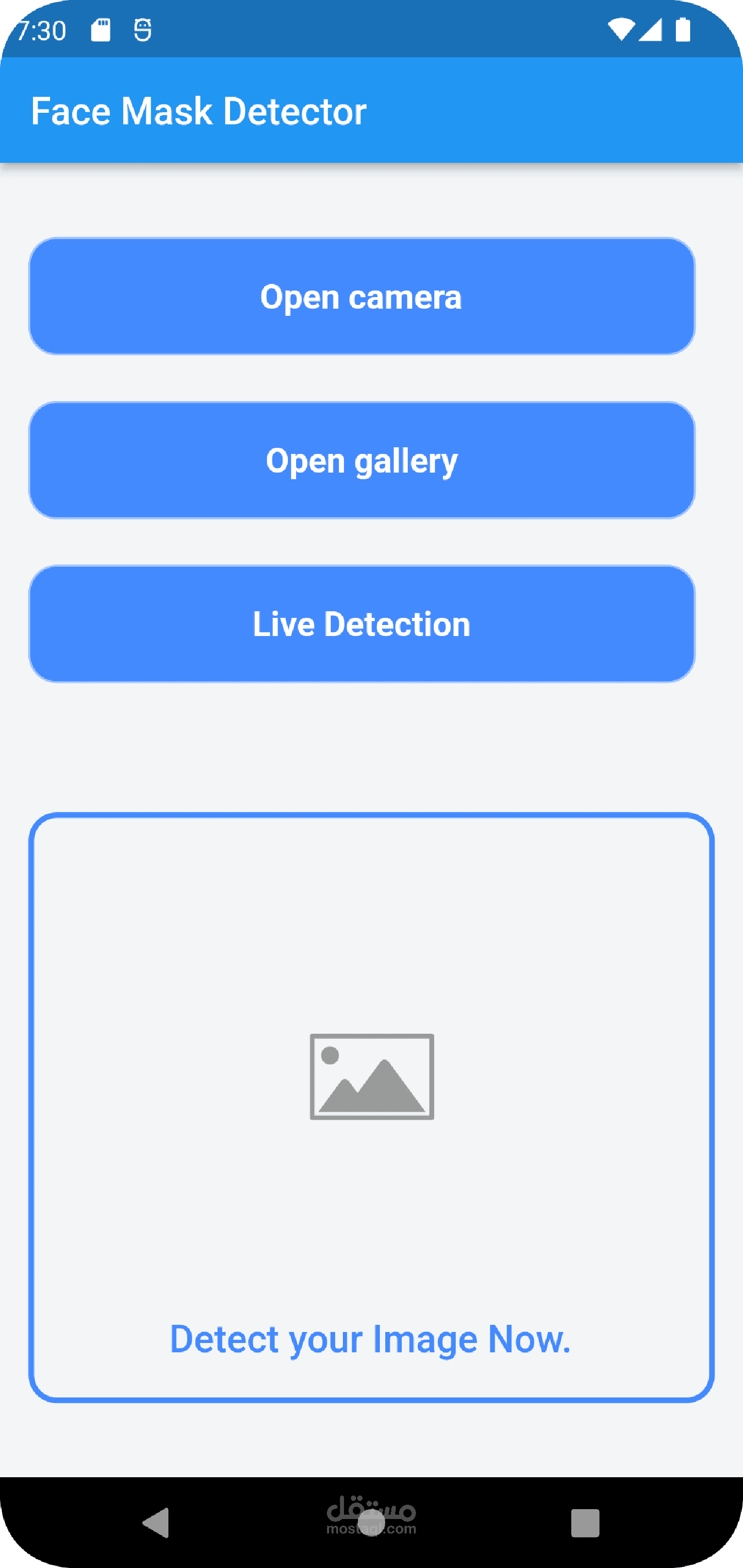Tap the Open camera button
743x1568 pixels.
point(362,297)
